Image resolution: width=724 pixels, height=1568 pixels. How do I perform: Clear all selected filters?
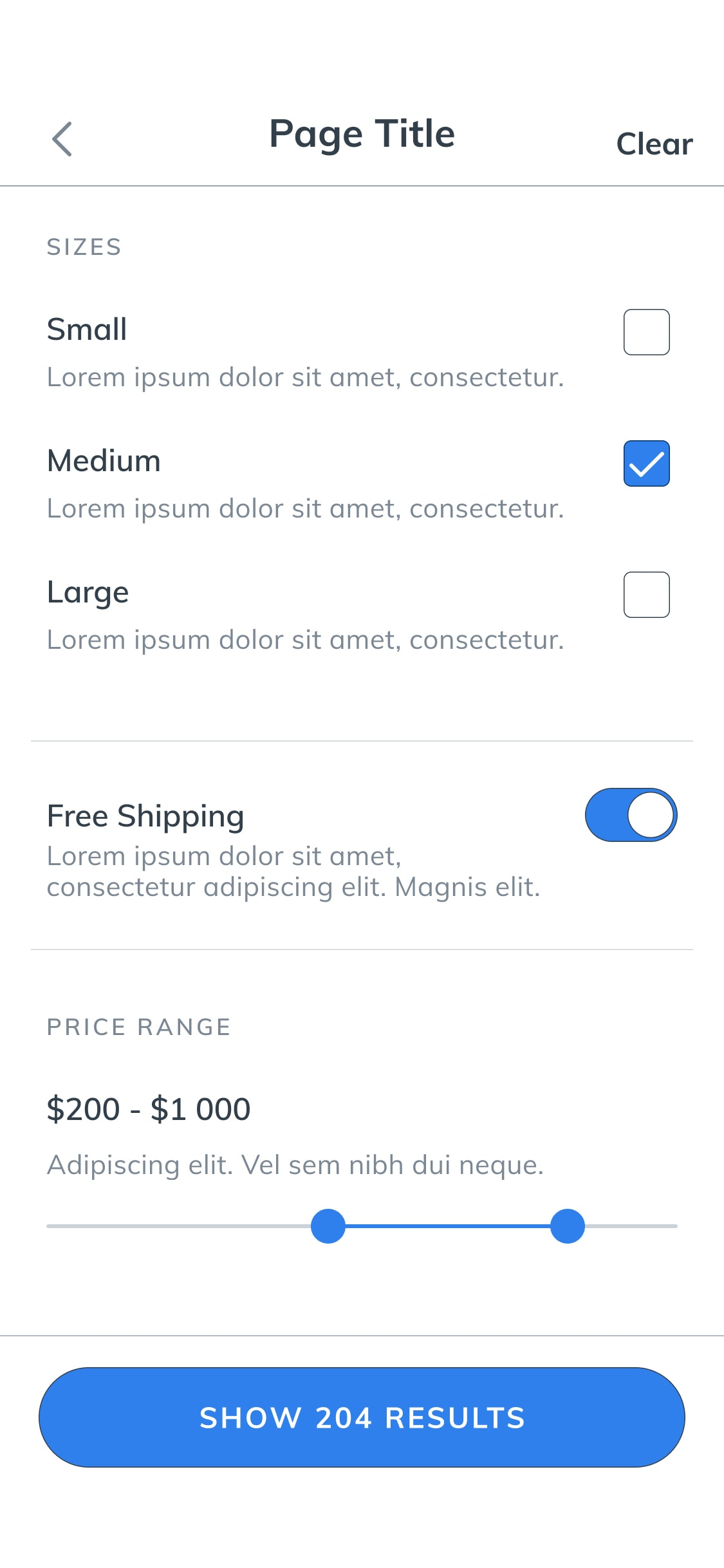pyautogui.click(x=654, y=144)
